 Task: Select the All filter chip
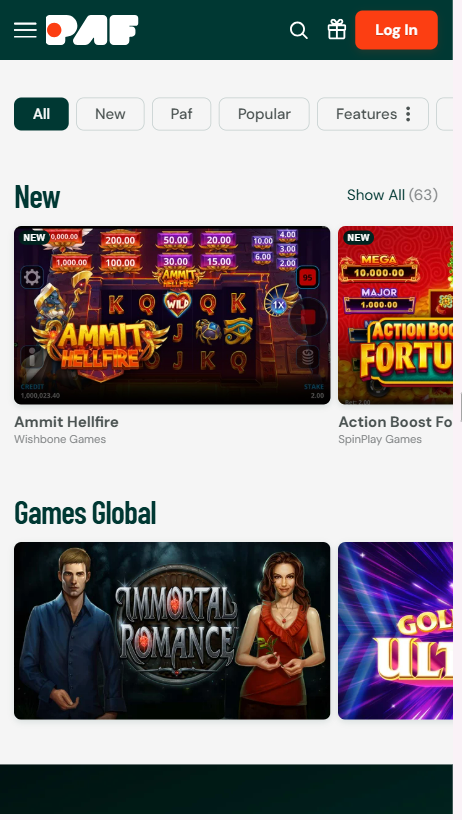pos(41,114)
